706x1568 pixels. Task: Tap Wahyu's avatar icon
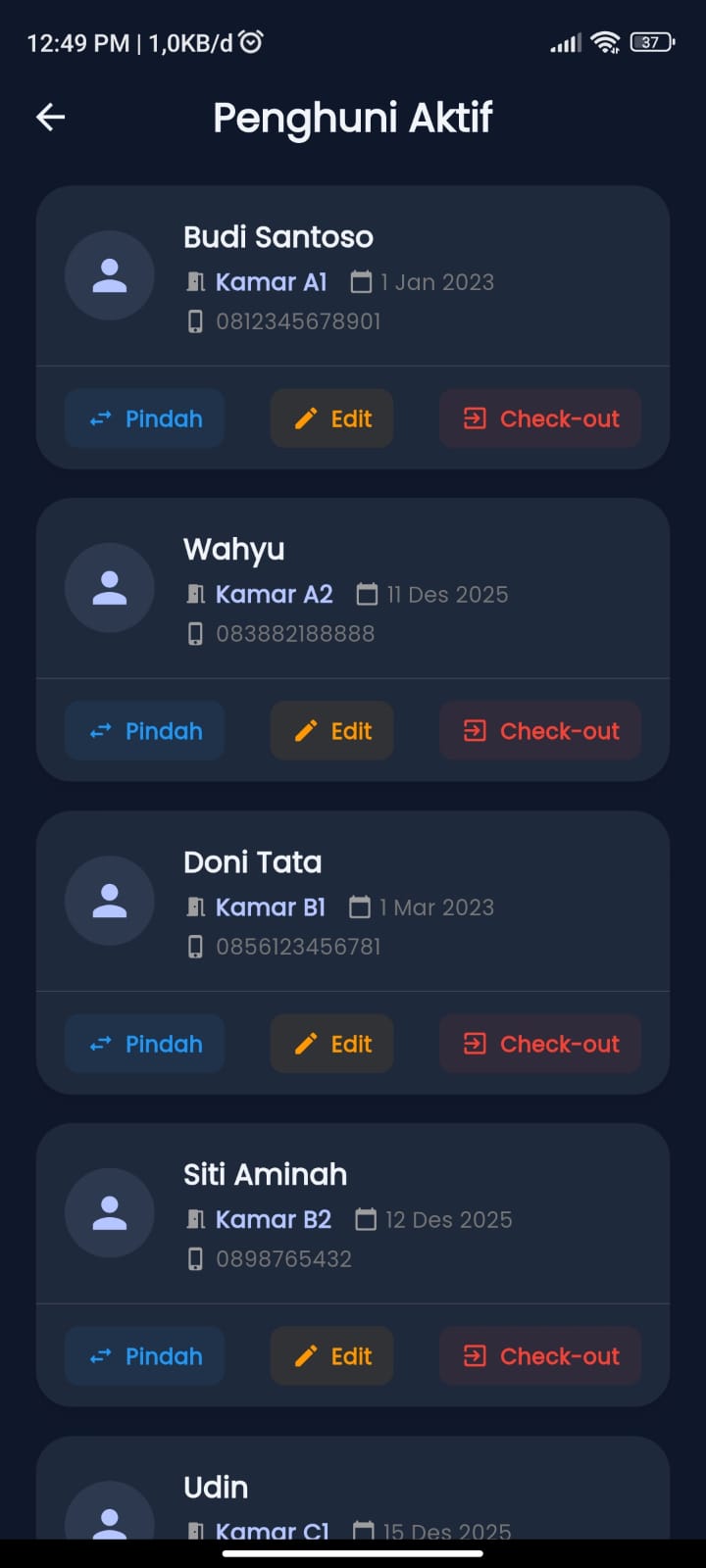pos(109,588)
